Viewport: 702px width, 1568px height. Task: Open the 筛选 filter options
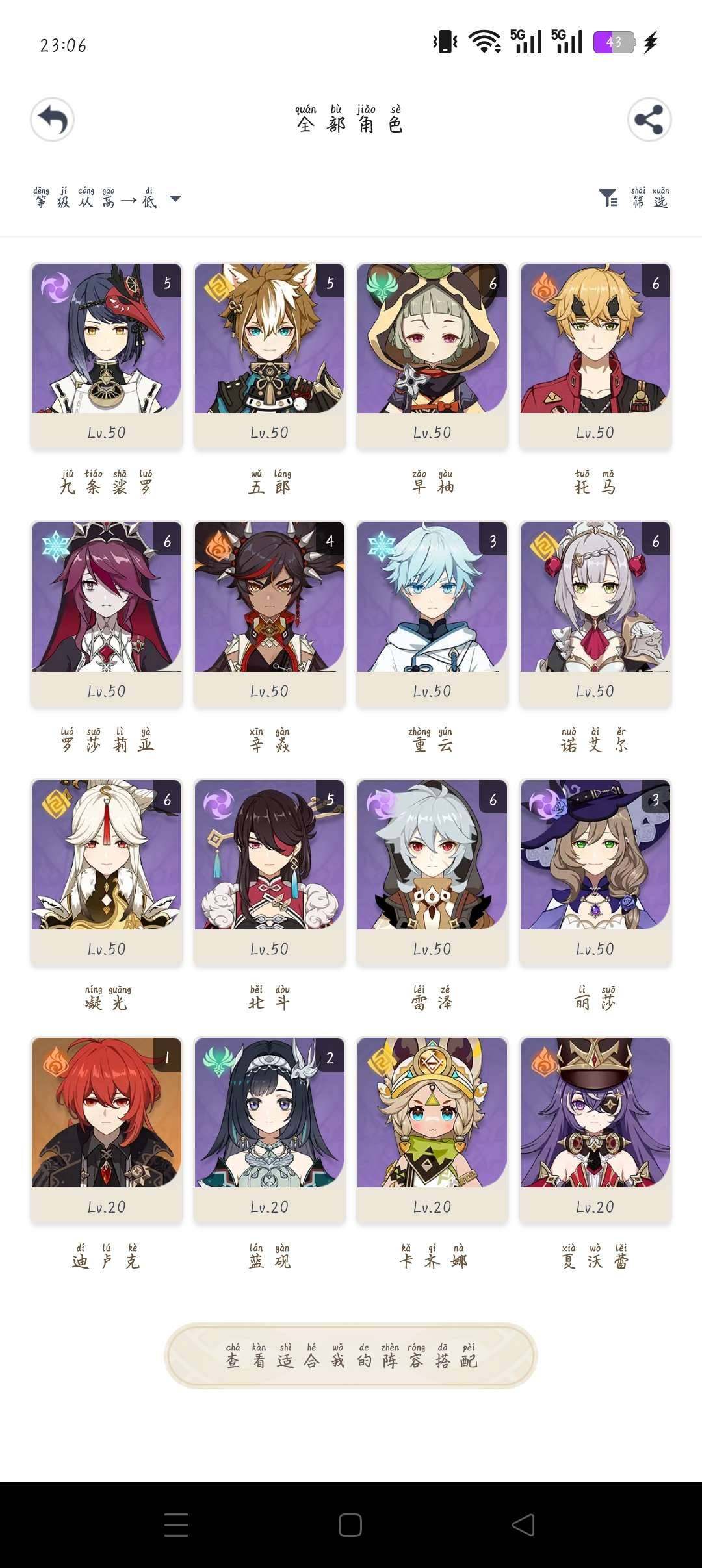(634, 199)
